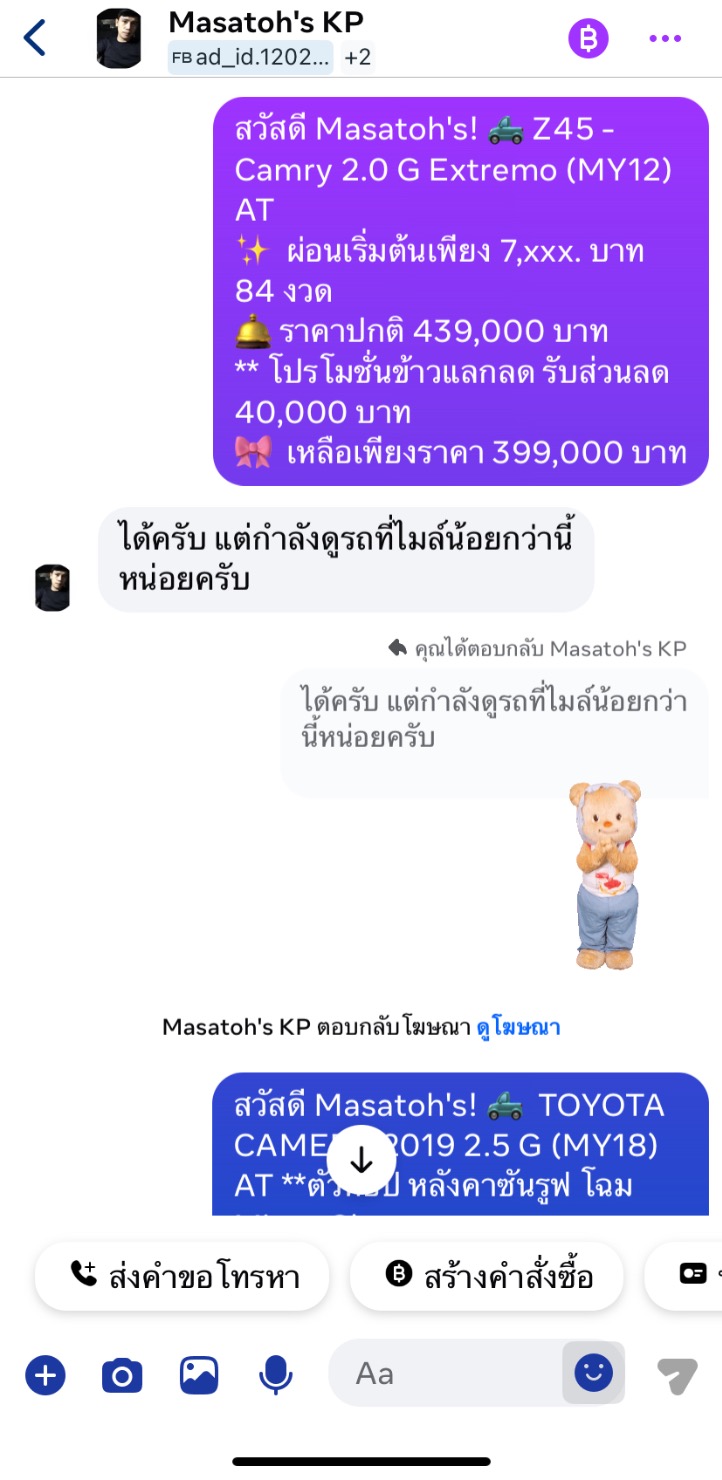Viewport: 722px width, 1480px height.
Task: Tap the +2 labels chip
Action: click(357, 57)
